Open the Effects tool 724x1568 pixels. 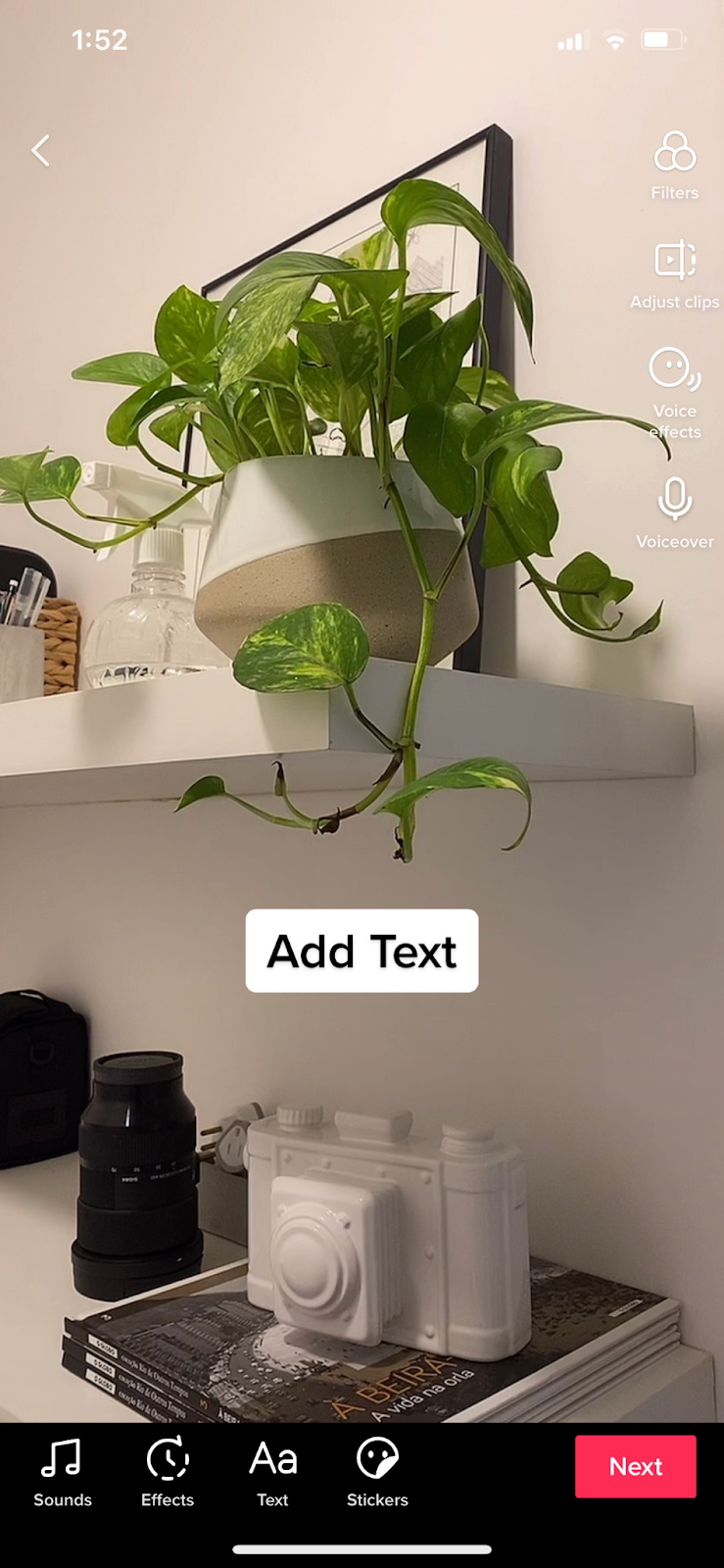coord(168,1473)
